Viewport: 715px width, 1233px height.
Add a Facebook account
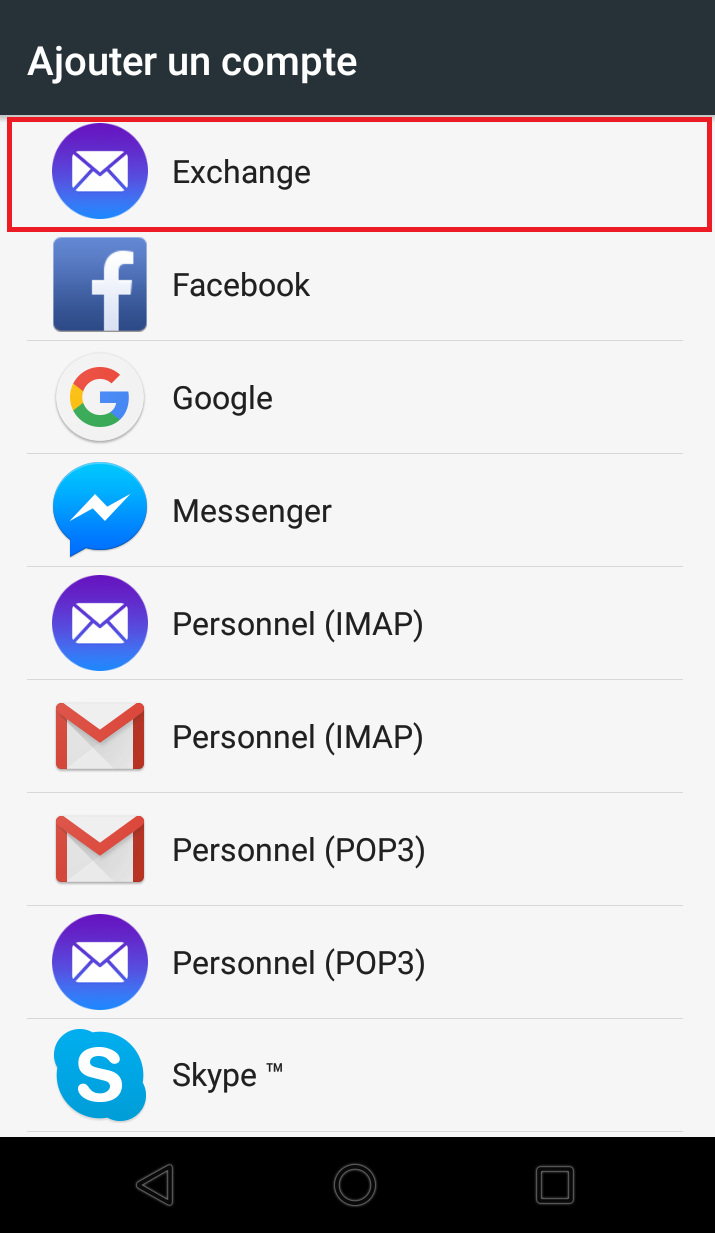357,285
